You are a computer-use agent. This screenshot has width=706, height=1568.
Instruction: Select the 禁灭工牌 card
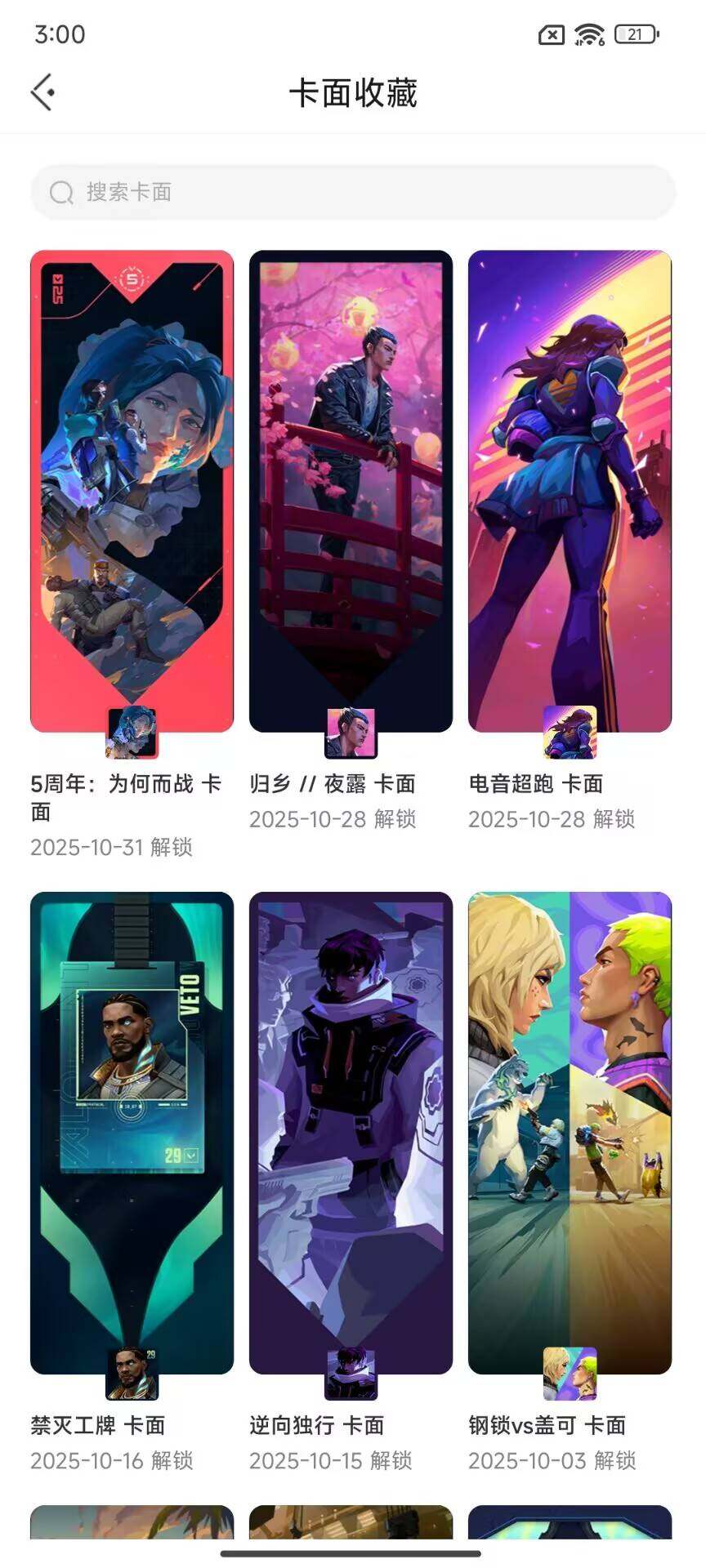point(132,1133)
